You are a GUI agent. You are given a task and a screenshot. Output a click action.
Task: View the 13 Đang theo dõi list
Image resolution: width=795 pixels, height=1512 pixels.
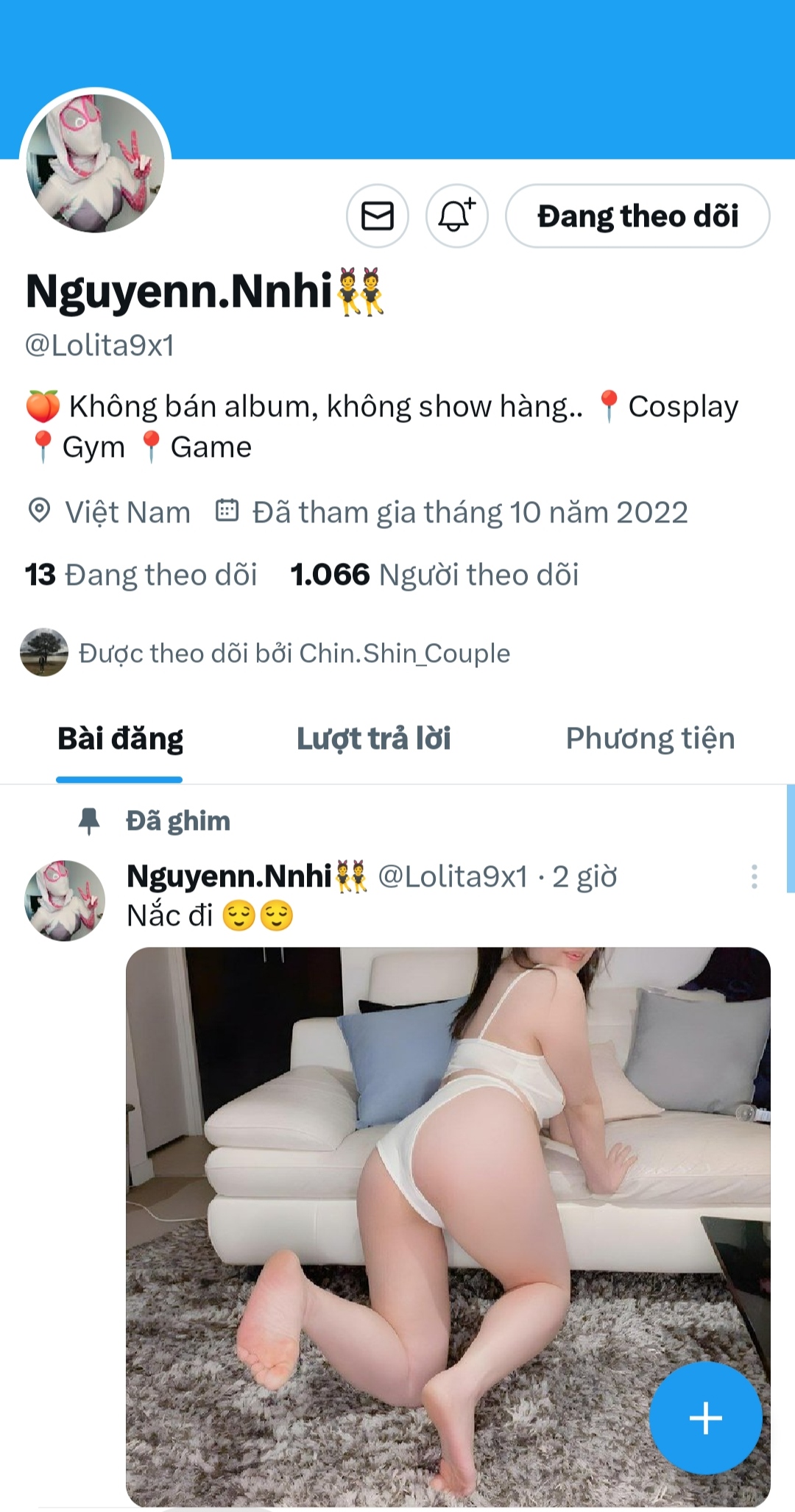(x=141, y=575)
